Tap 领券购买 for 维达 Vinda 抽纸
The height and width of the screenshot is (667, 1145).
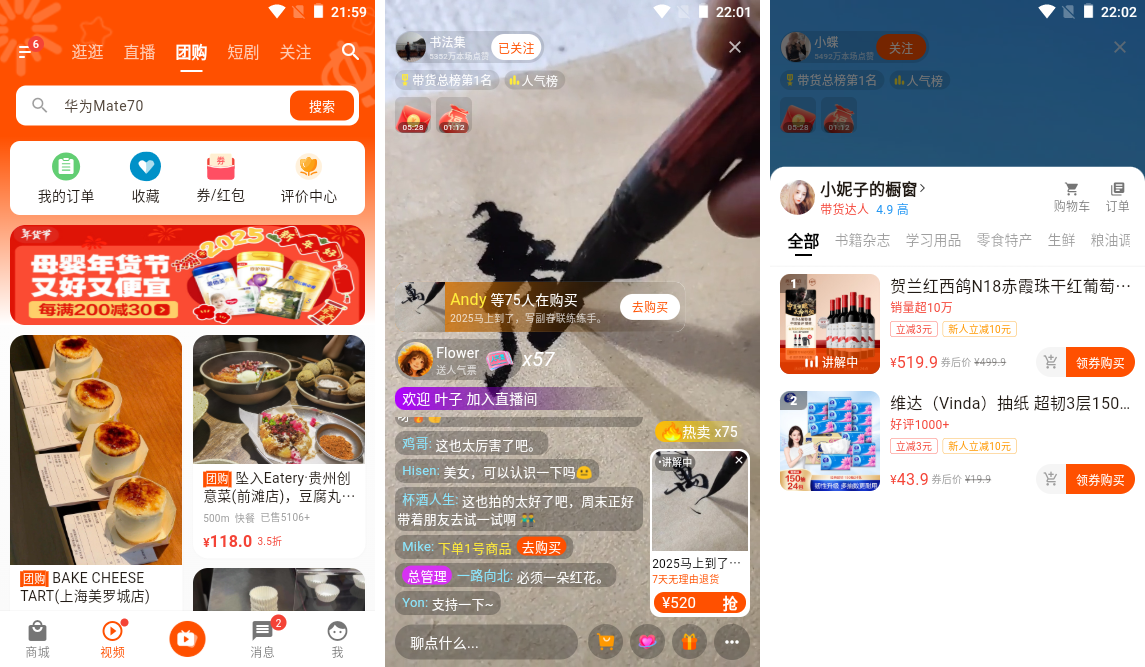[x=1099, y=479]
